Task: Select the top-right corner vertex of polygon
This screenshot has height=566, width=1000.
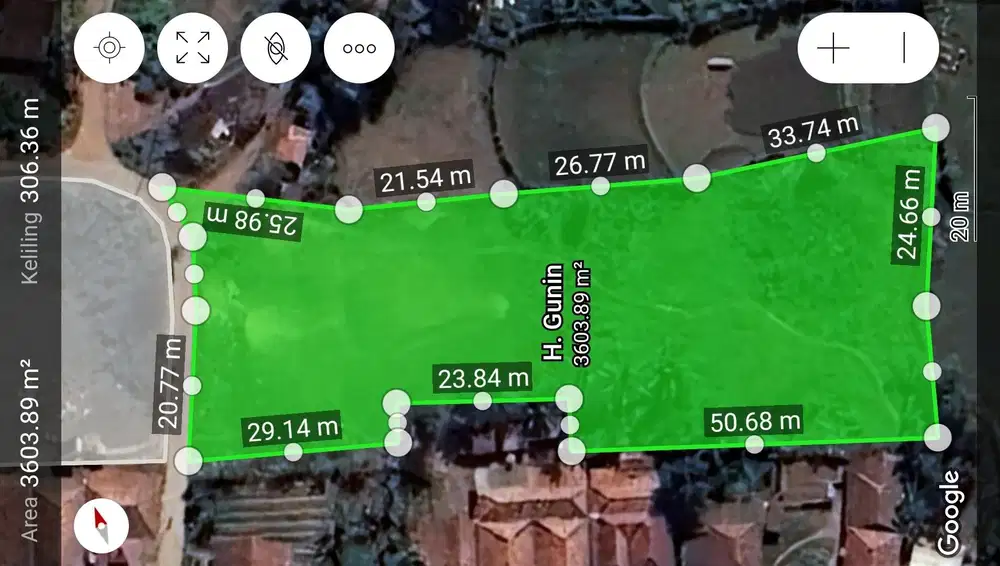Action: click(x=936, y=128)
